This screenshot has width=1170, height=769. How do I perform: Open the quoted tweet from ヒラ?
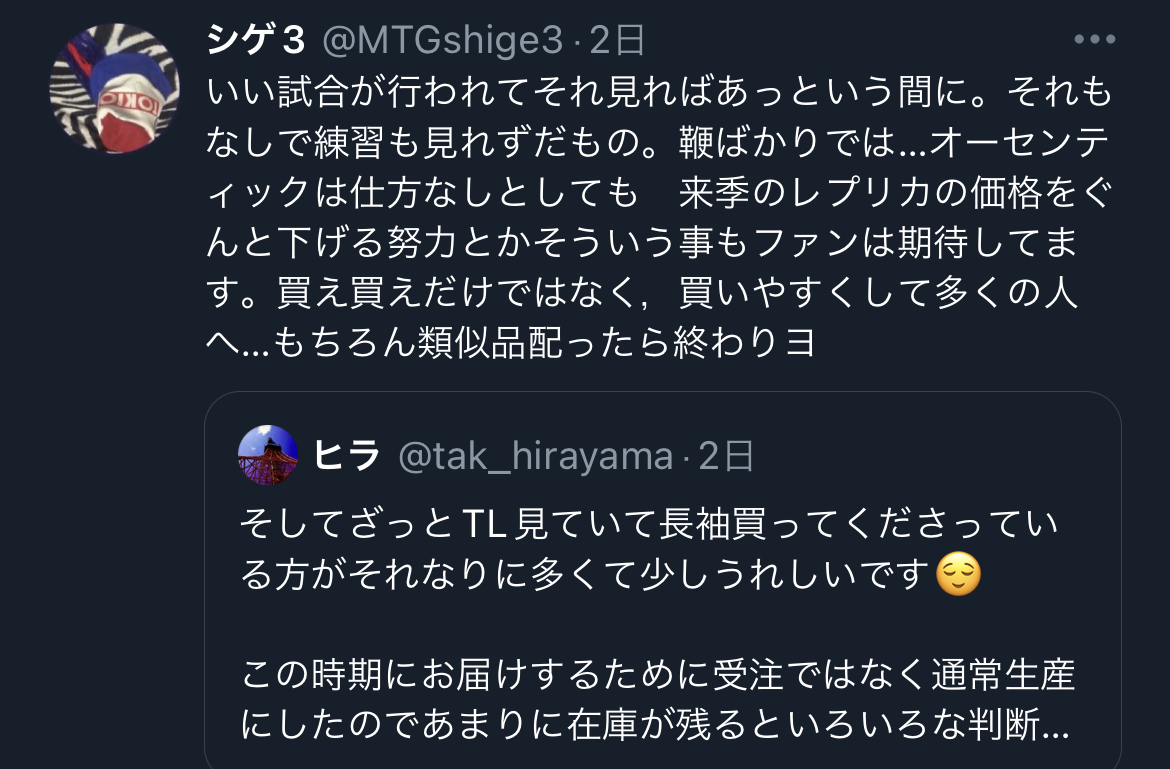662,620
